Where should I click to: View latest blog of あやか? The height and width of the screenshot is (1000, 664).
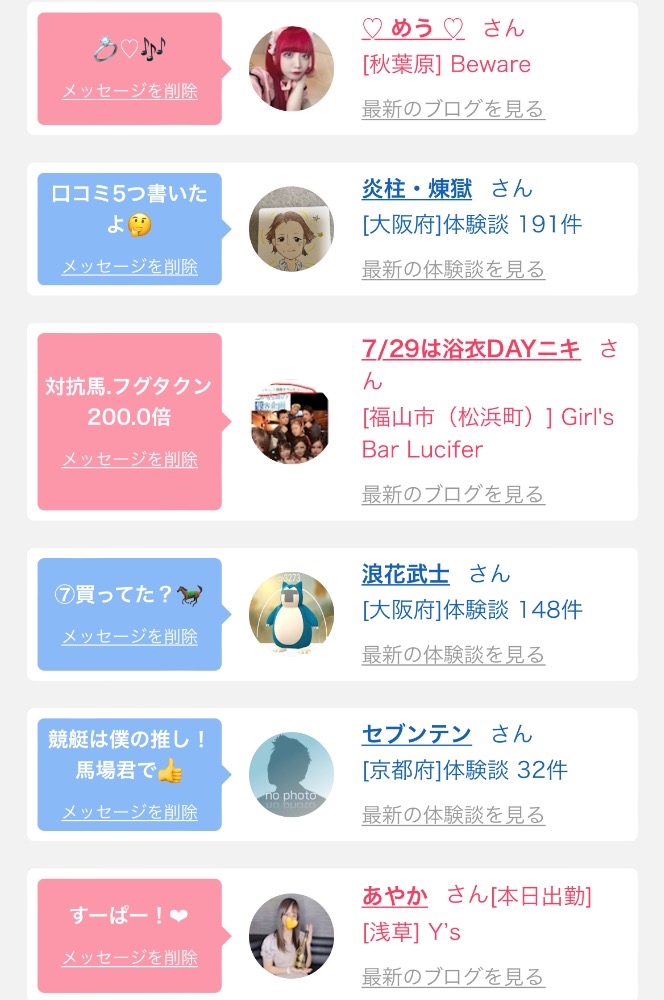[453, 976]
